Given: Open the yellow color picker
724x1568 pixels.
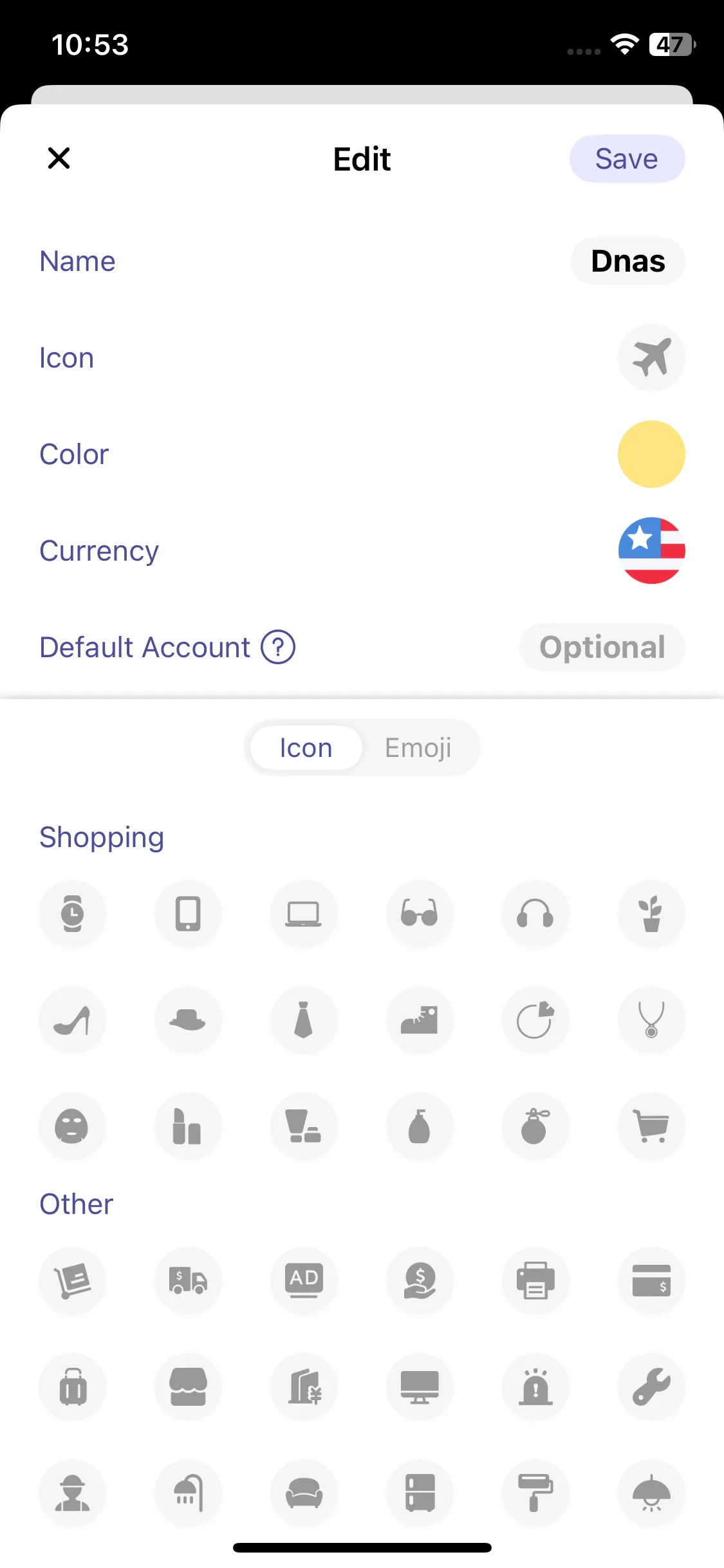Looking at the screenshot, I should click(x=651, y=454).
